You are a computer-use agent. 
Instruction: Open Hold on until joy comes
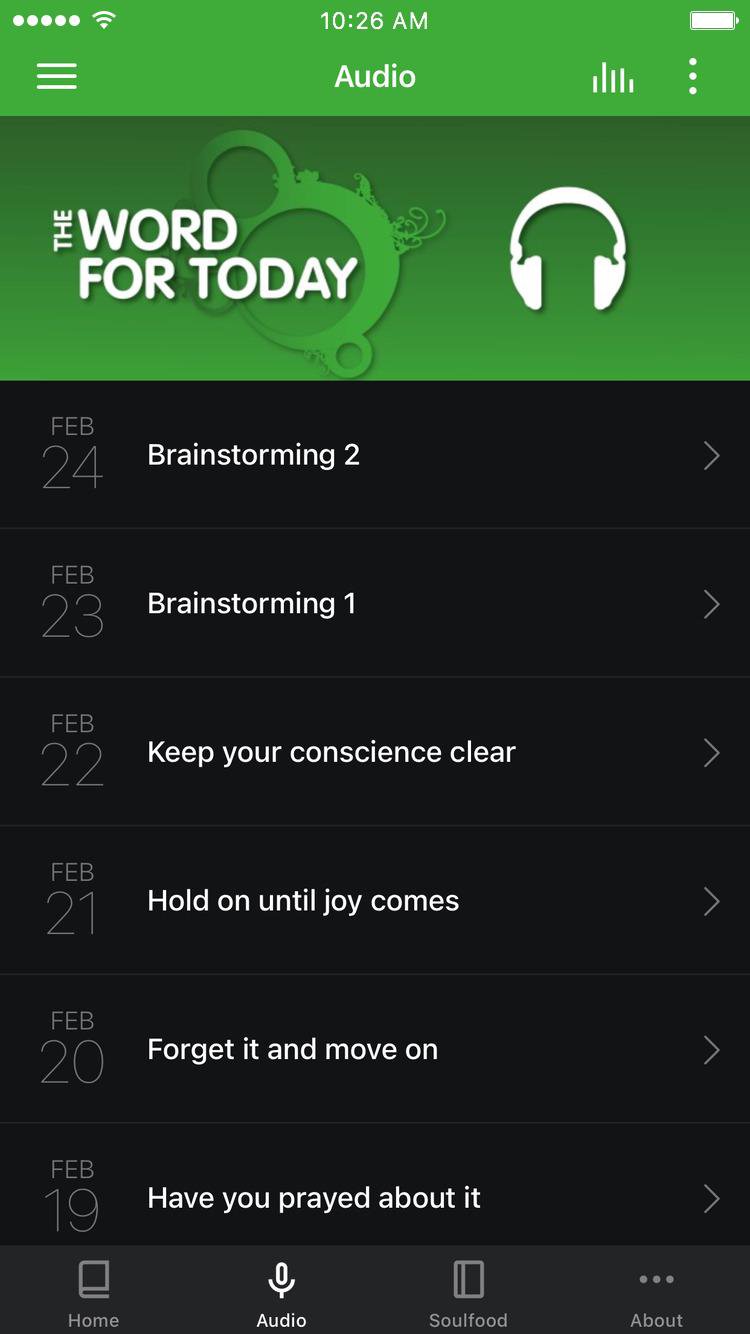coord(375,900)
